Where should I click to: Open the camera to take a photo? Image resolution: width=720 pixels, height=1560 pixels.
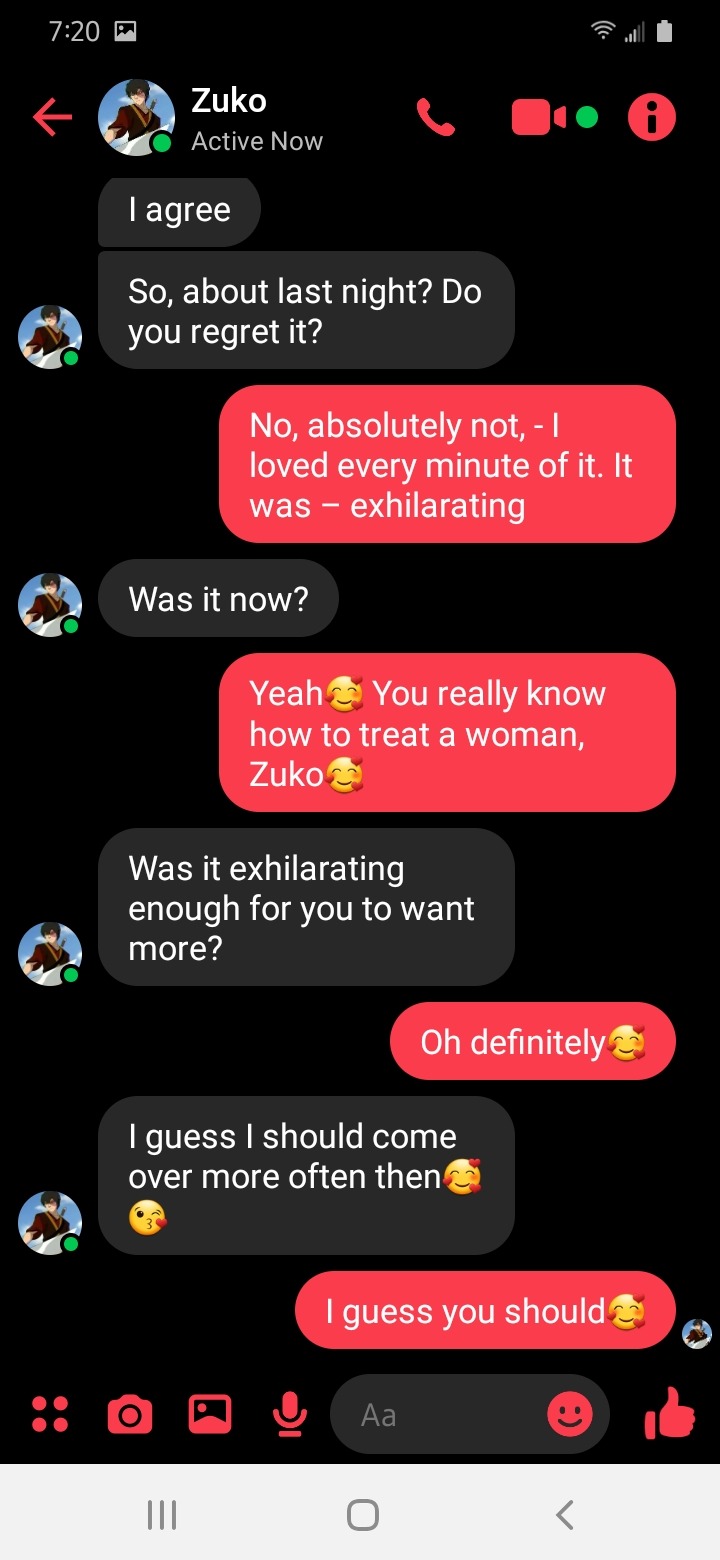coord(129,1414)
